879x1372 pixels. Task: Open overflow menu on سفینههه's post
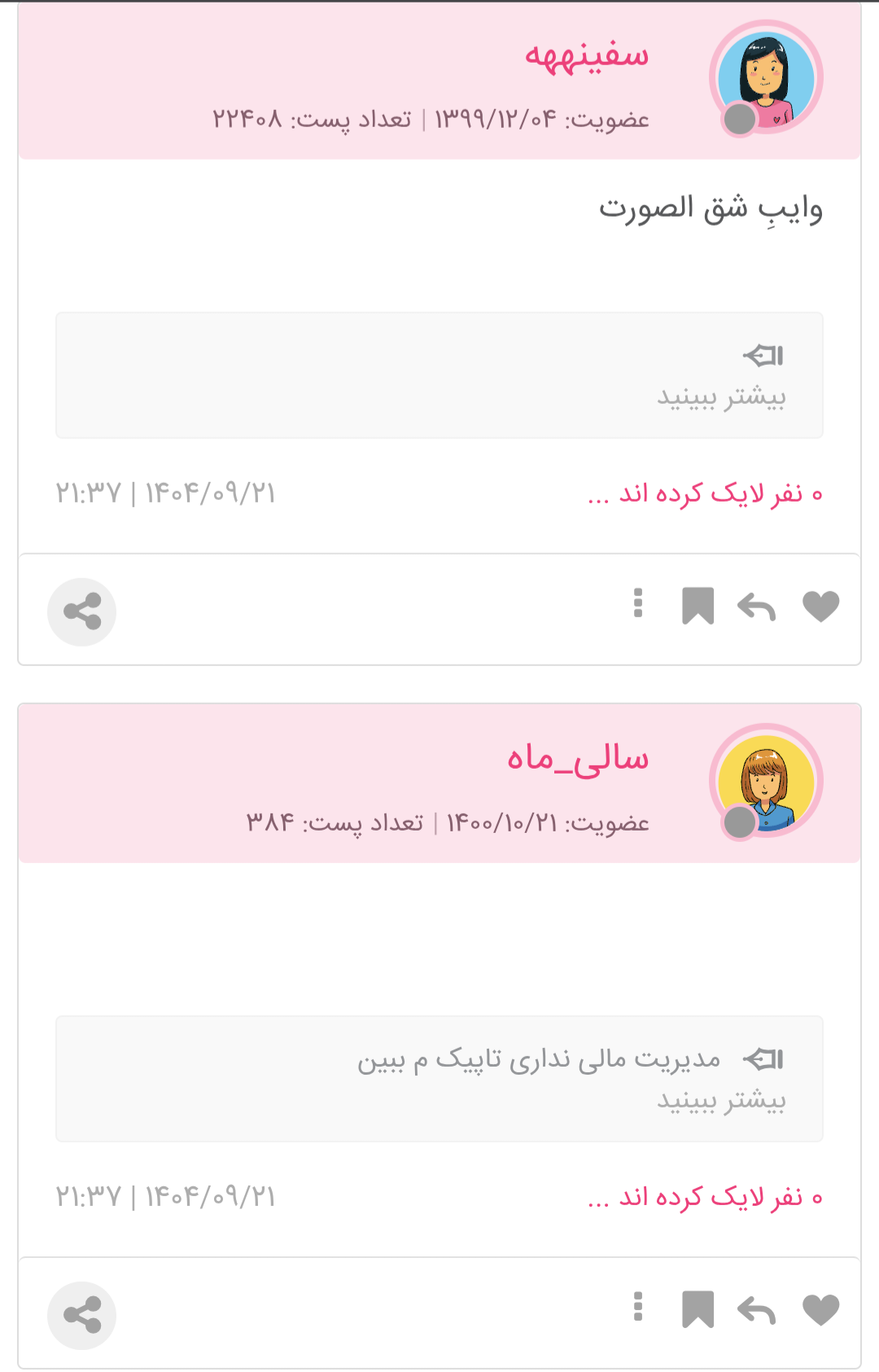click(x=638, y=603)
